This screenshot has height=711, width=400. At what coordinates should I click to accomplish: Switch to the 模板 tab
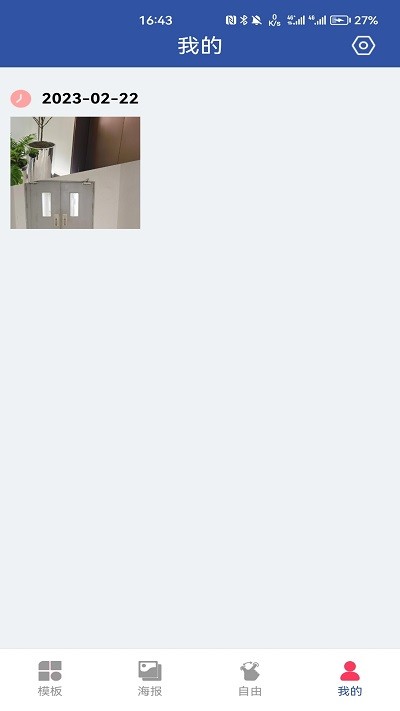(50, 679)
